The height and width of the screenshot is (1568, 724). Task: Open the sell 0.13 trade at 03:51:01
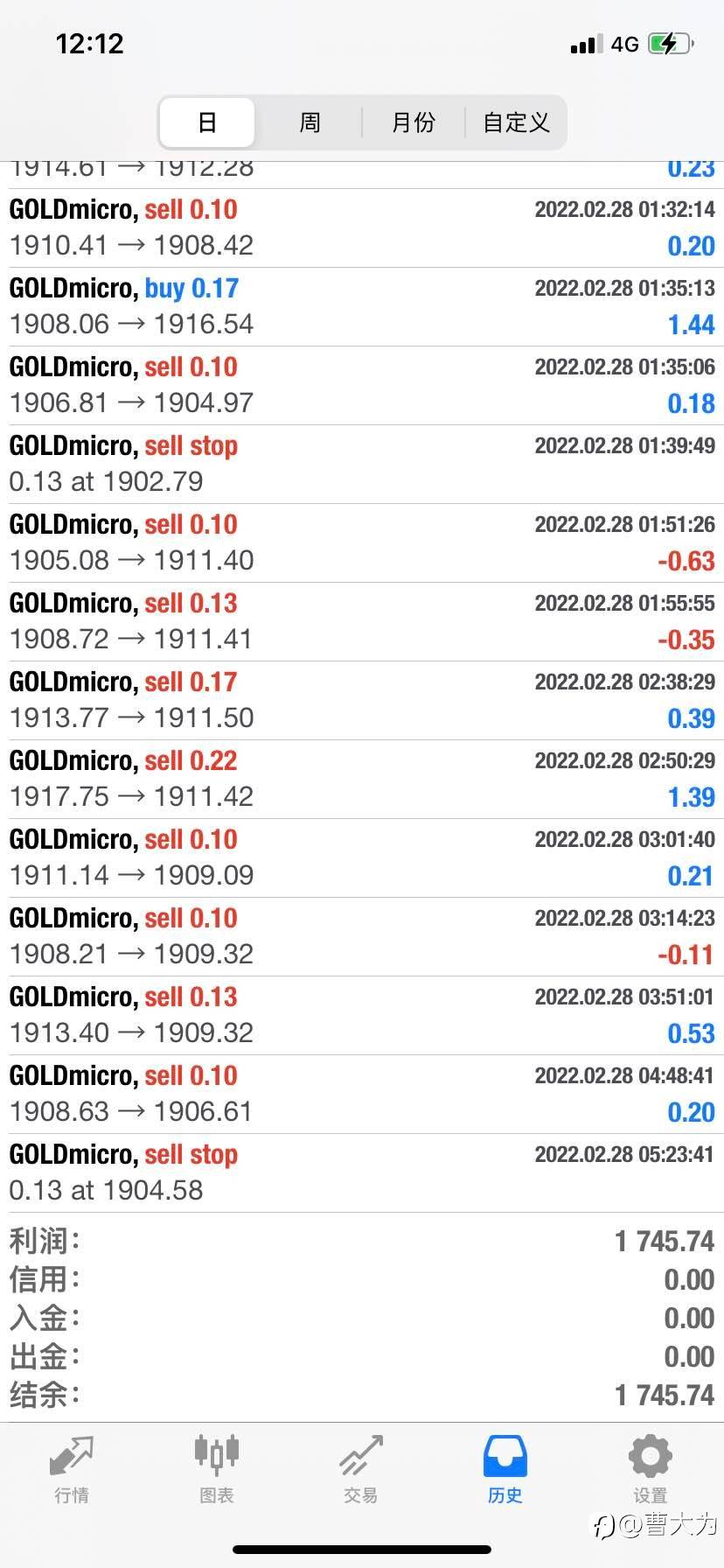(362, 1016)
